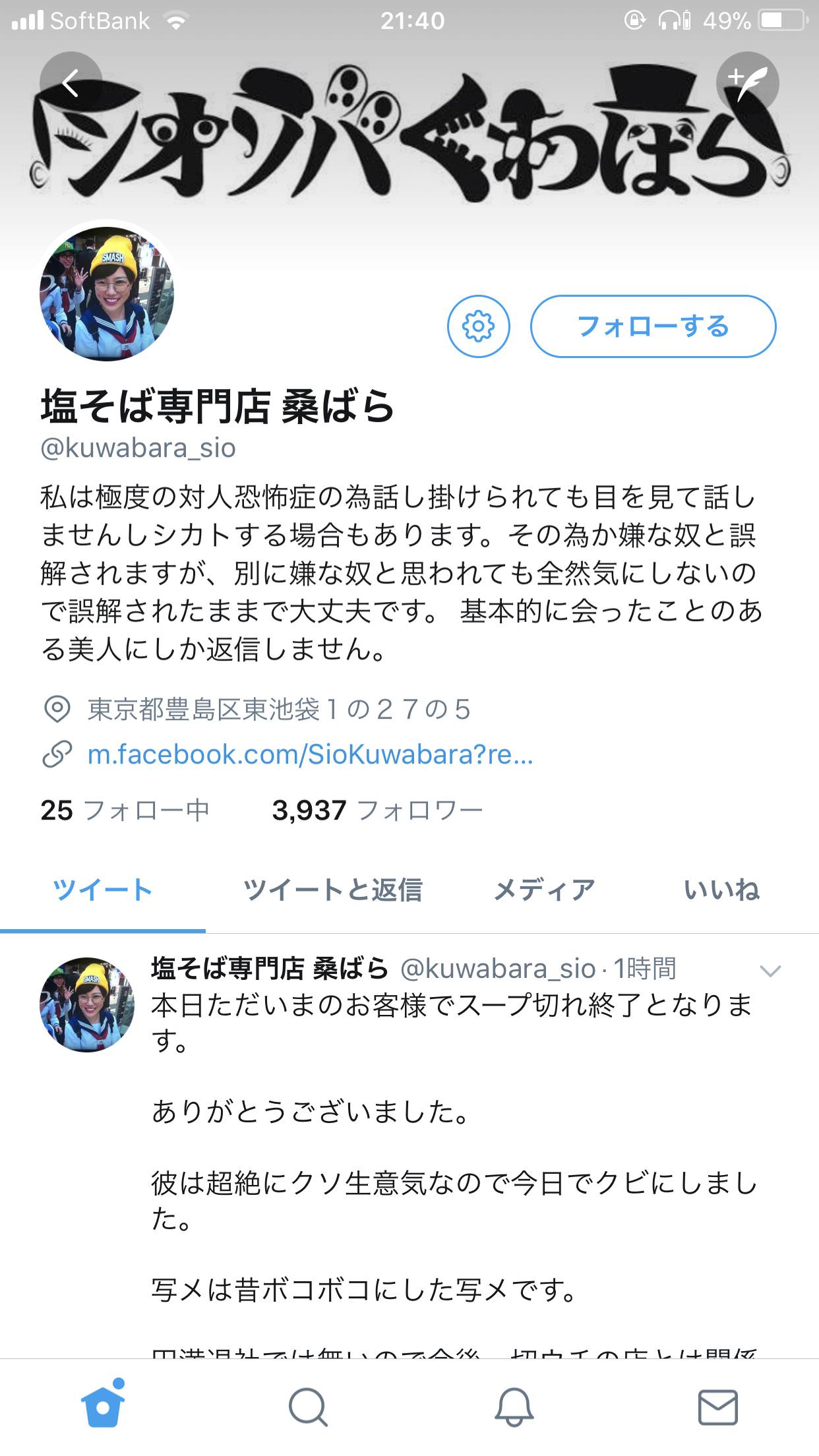The height and width of the screenshot is (1456, 819).
Task: View the 25 フォロー中 list
Action: (x=125, y=810)
